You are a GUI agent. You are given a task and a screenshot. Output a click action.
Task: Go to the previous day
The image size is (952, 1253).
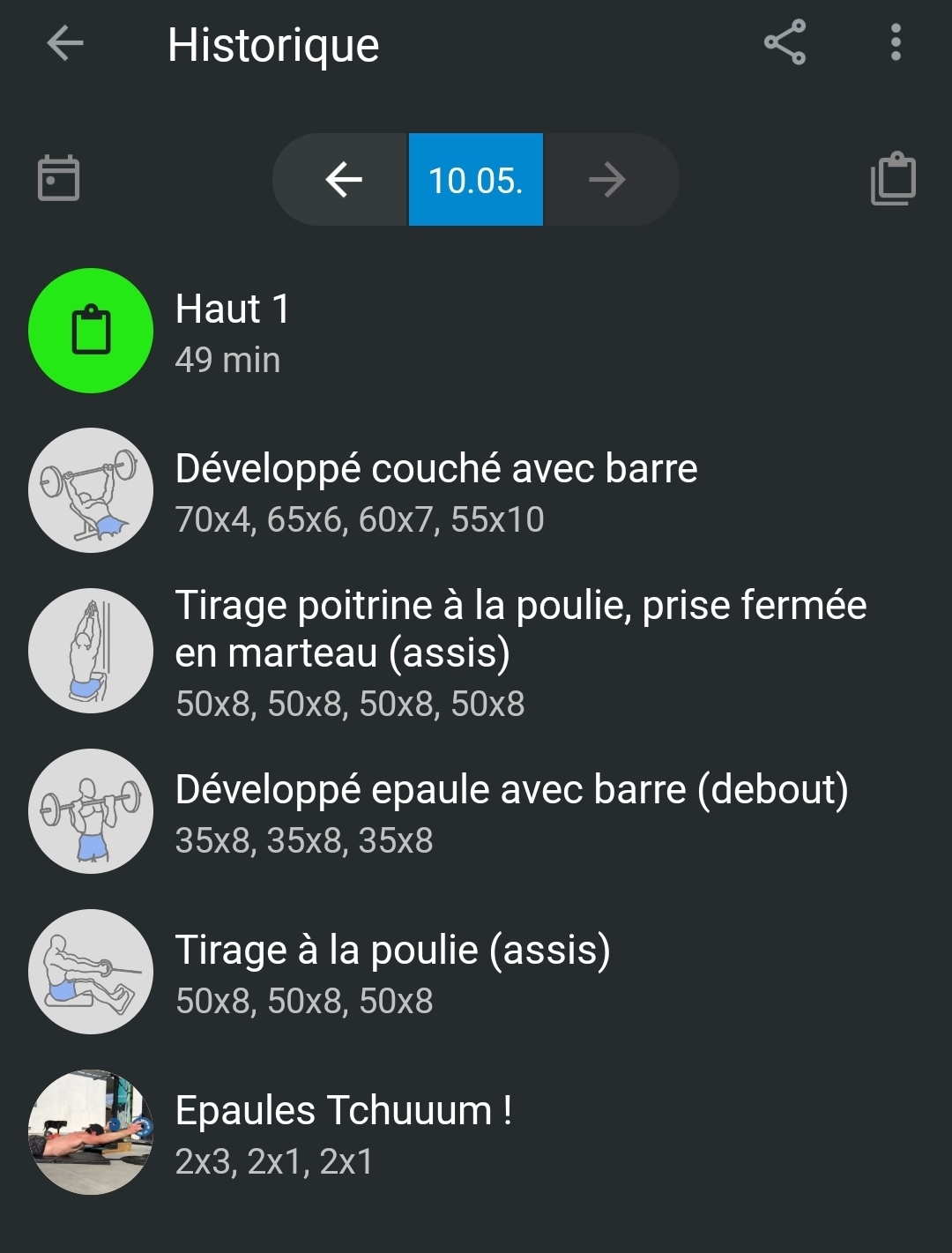344,180
